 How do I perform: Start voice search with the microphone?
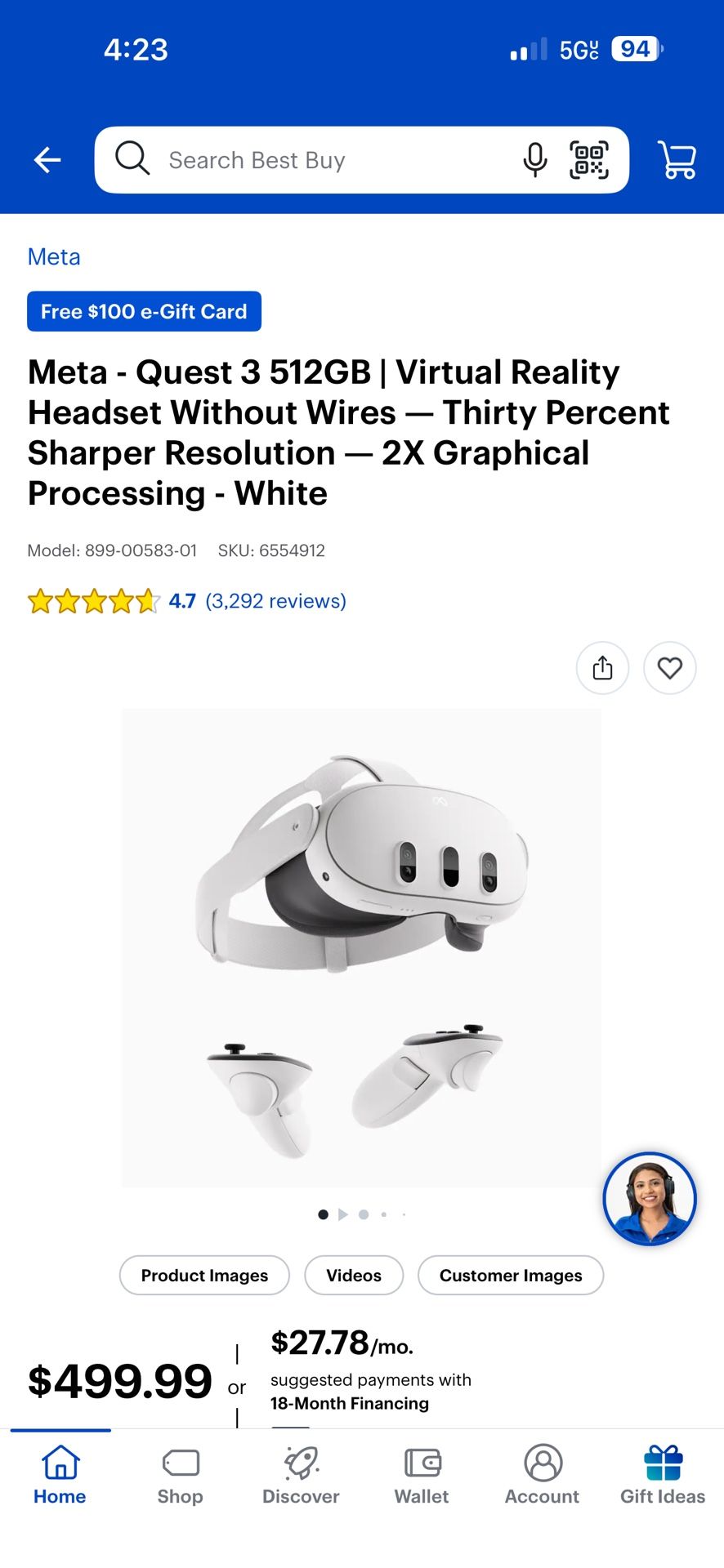point(534,160)
